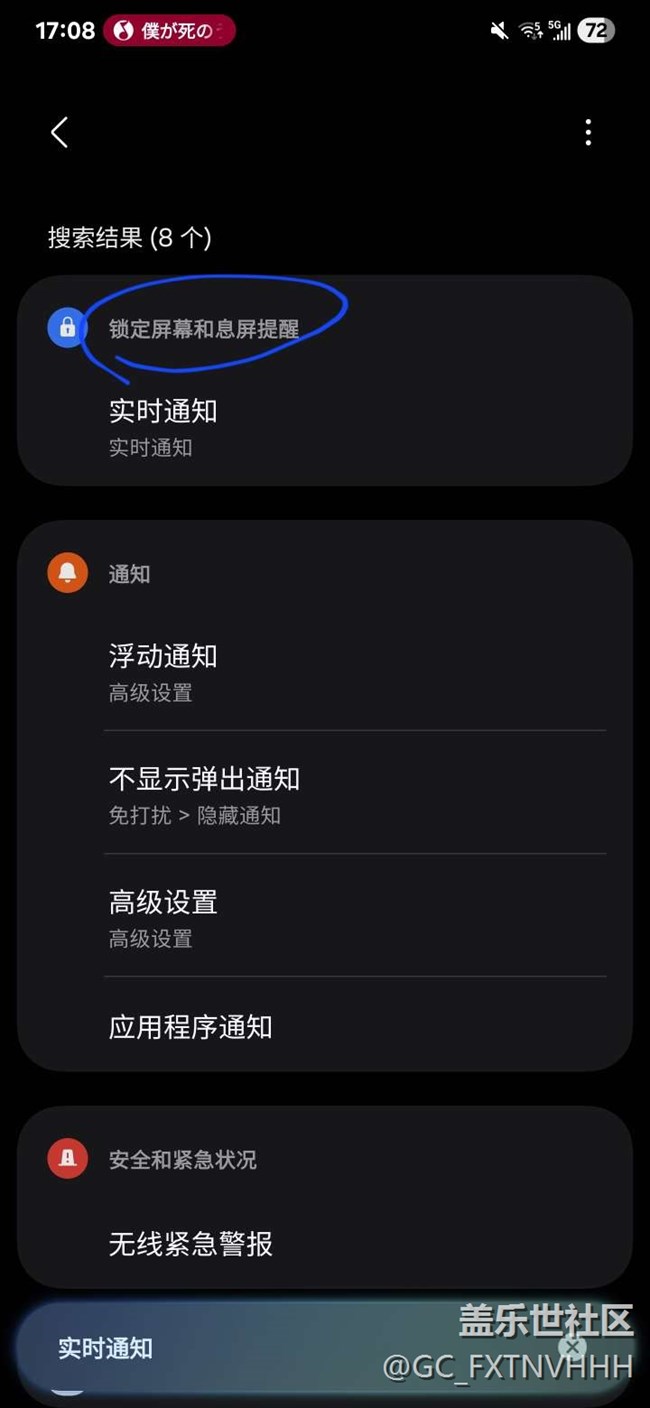Open the 无线紧急警报 result
The height and width of the screenshot is (1408, 650).
pos(190,1244)
